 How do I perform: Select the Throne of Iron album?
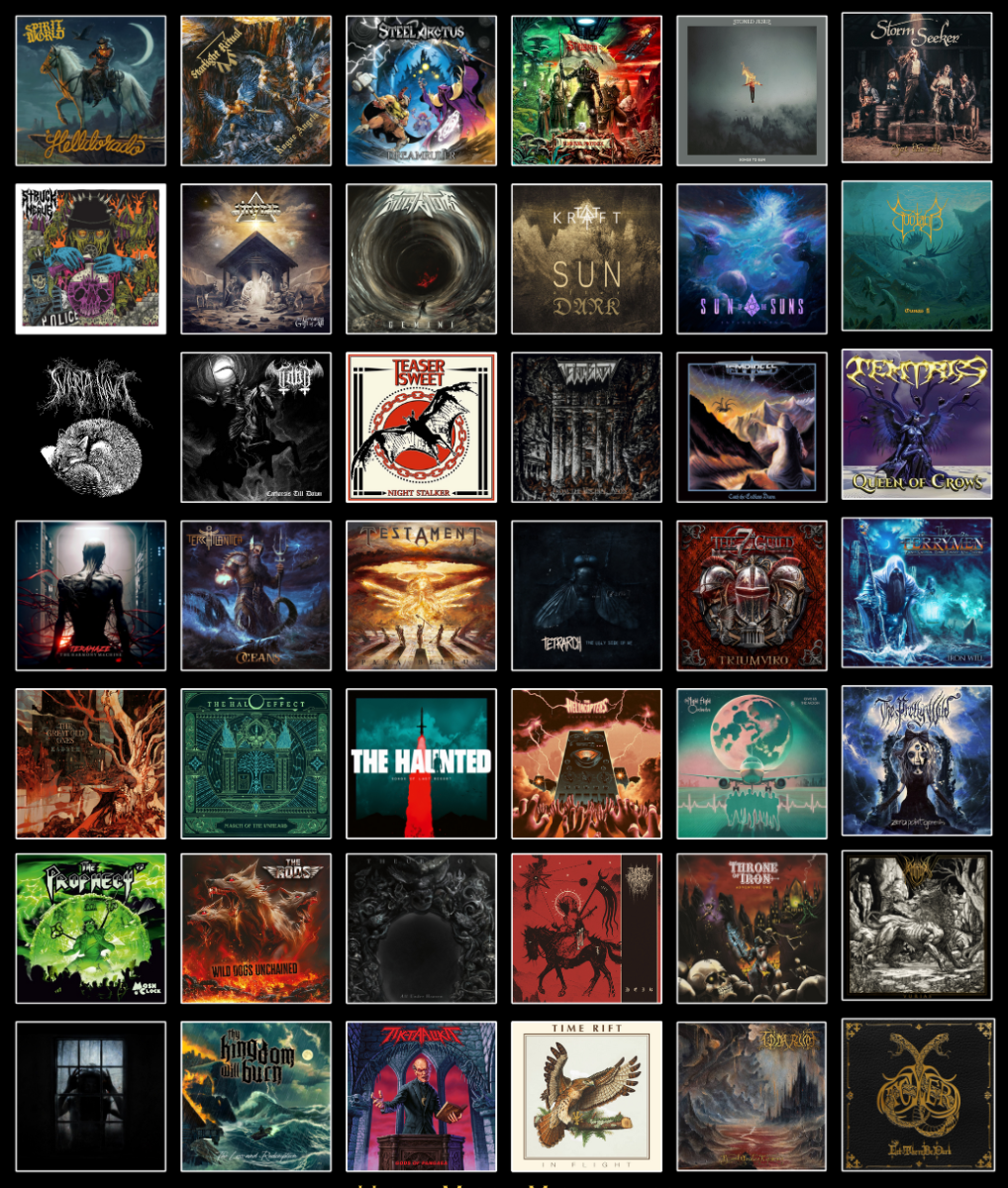pyautogui.click(x=752, y=929)
